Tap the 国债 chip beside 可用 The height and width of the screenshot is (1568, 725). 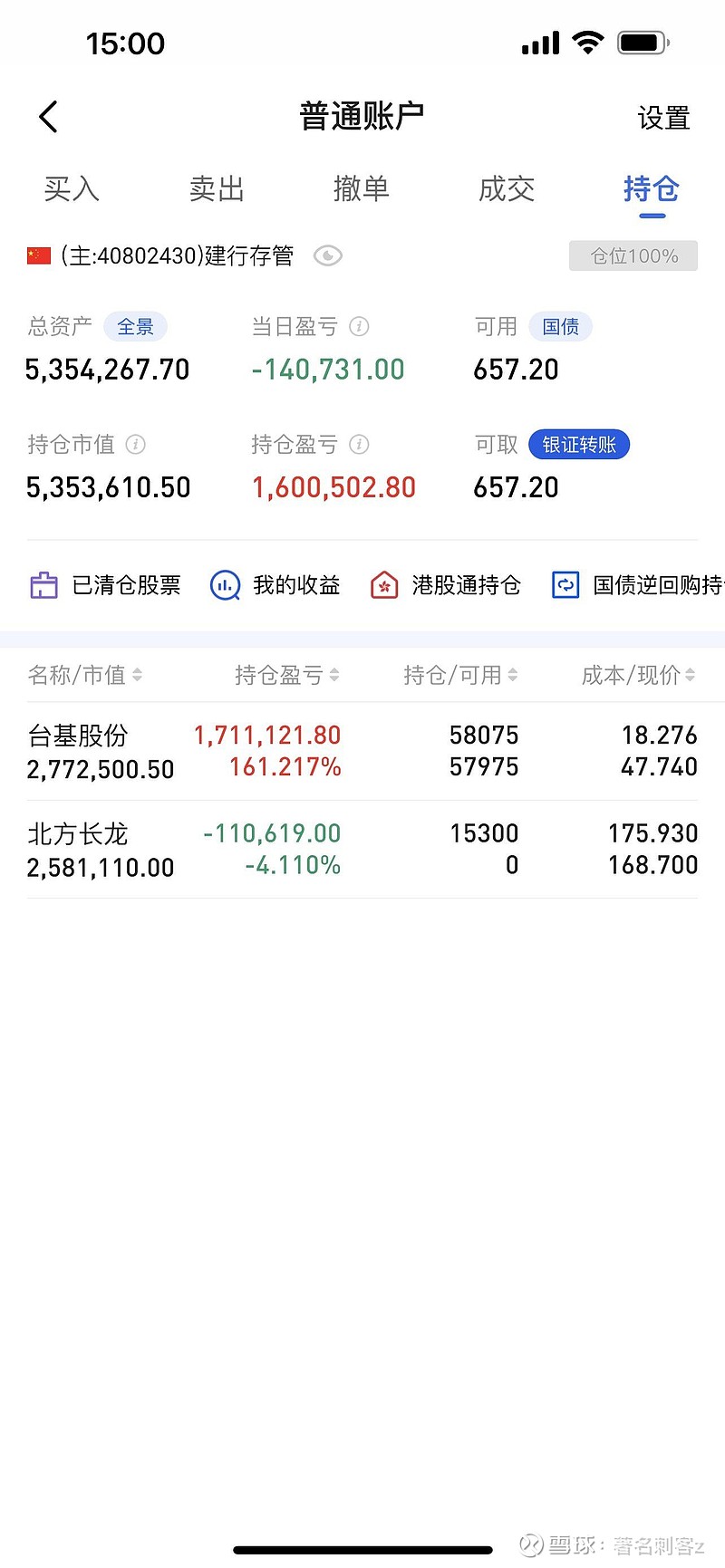(560, 326)
